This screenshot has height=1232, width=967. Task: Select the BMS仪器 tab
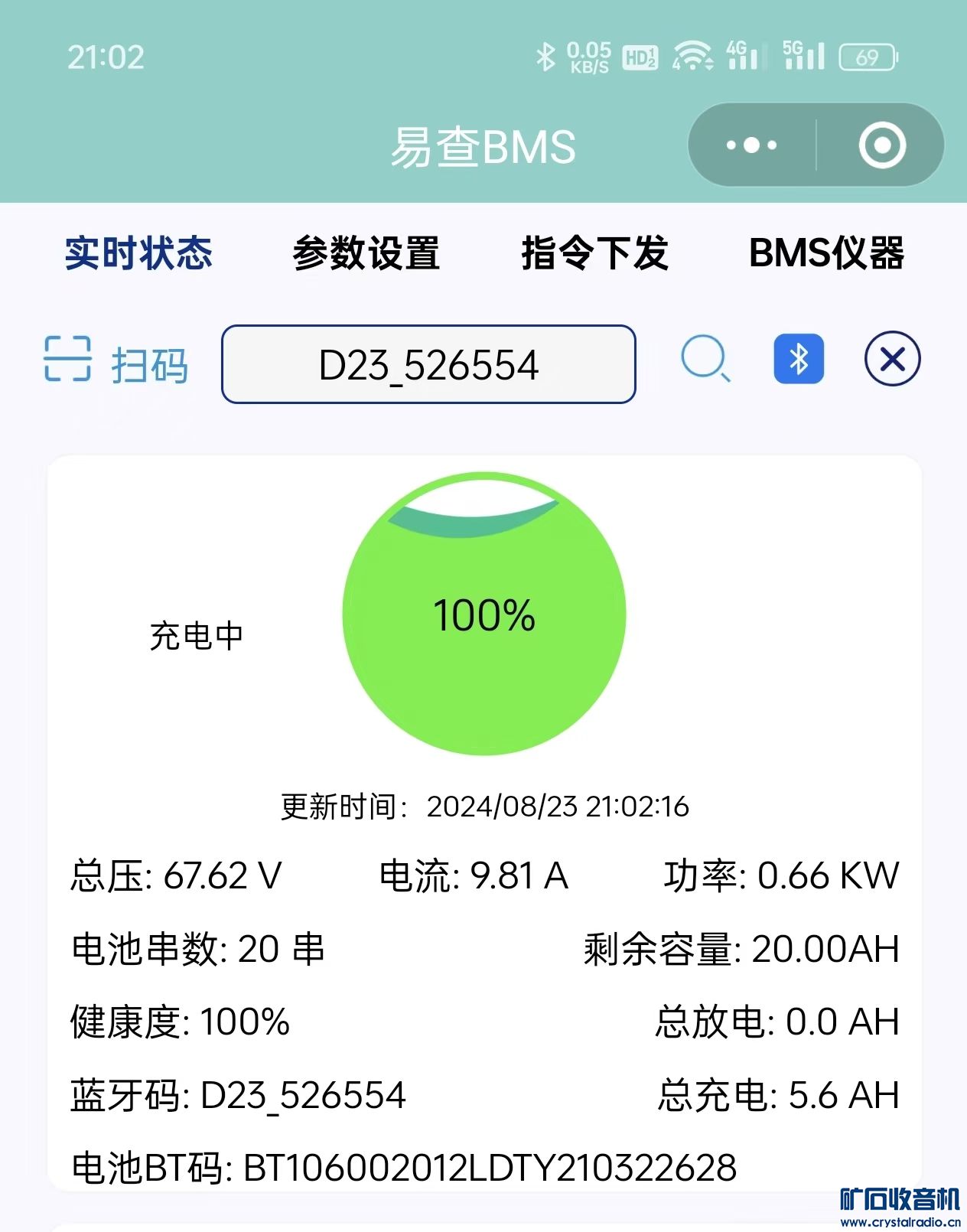click(x=826, y=253)
